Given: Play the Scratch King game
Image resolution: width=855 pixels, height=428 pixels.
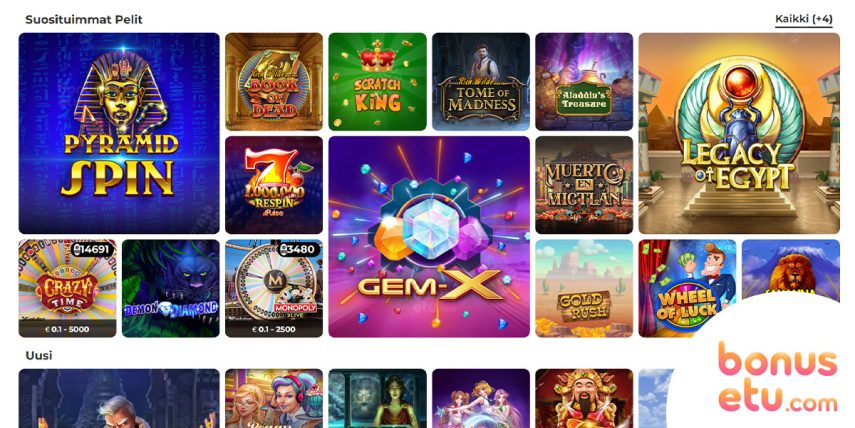Looking at the screenshot, I should [377, 82].
